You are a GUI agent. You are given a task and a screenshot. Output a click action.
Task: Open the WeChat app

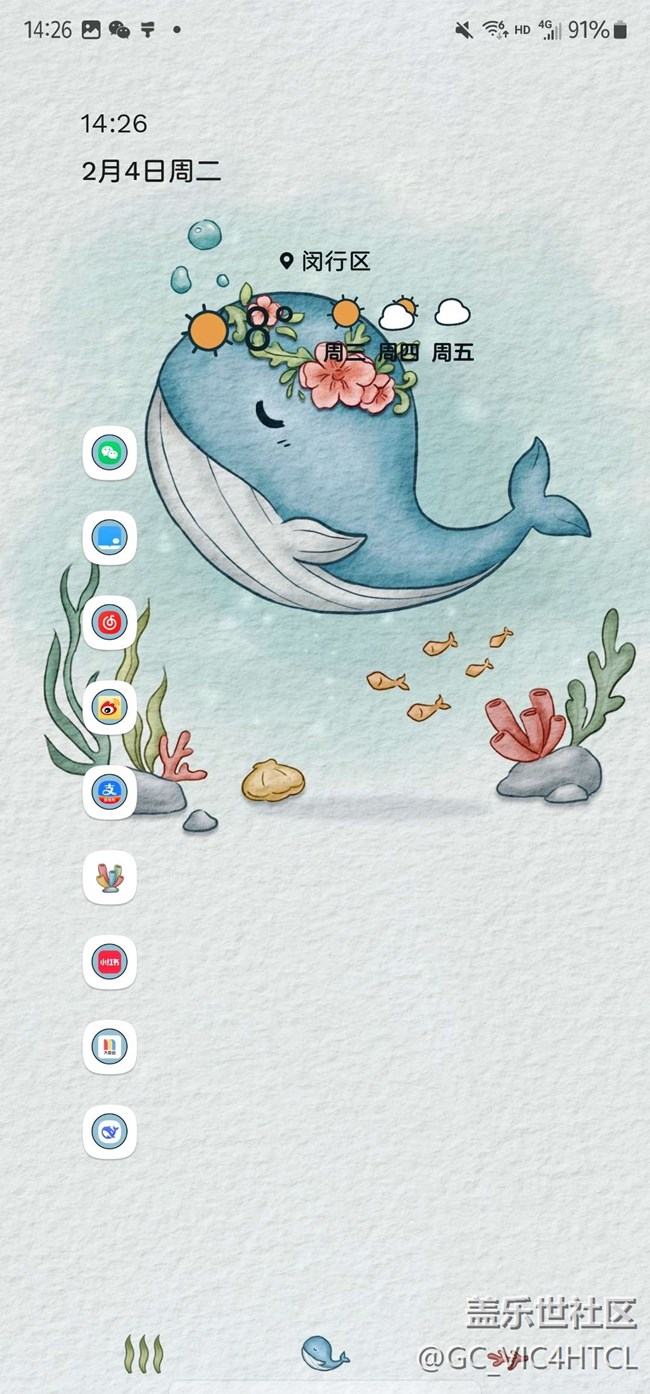coord(109,453)
